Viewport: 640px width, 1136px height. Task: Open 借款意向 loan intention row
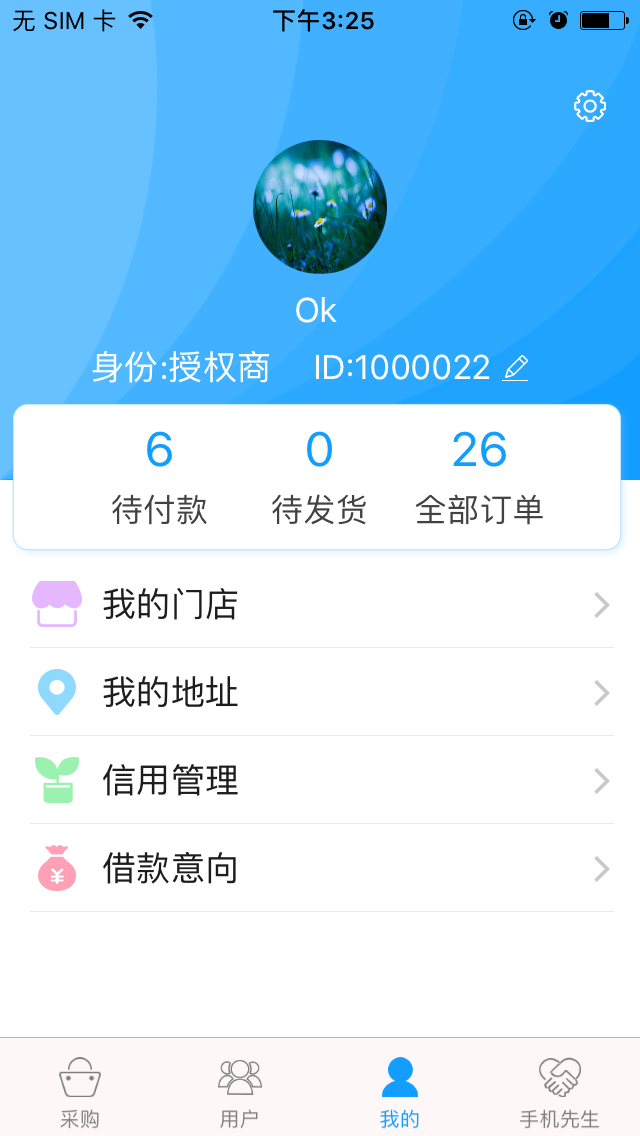coord(320,868)
